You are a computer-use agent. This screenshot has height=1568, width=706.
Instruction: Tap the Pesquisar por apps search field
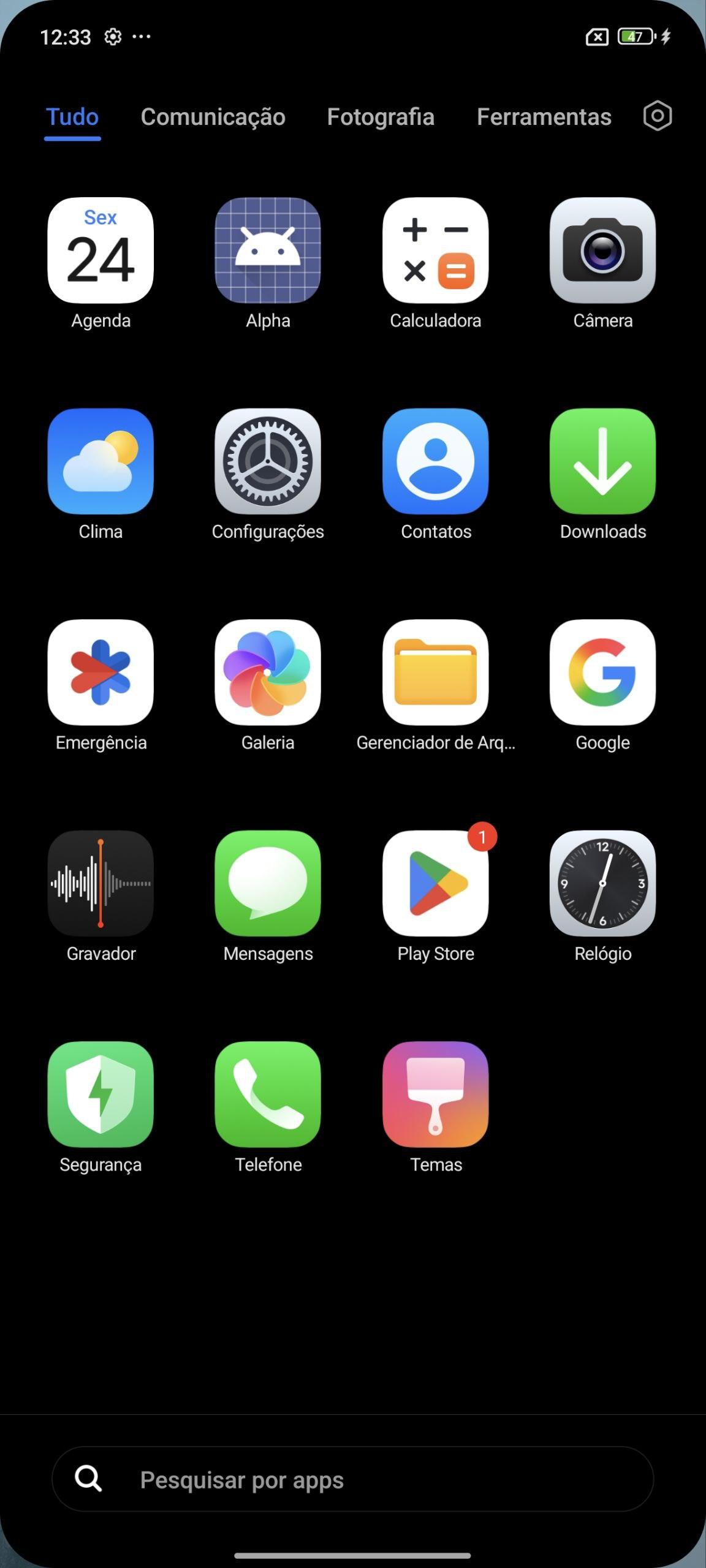353,1479
